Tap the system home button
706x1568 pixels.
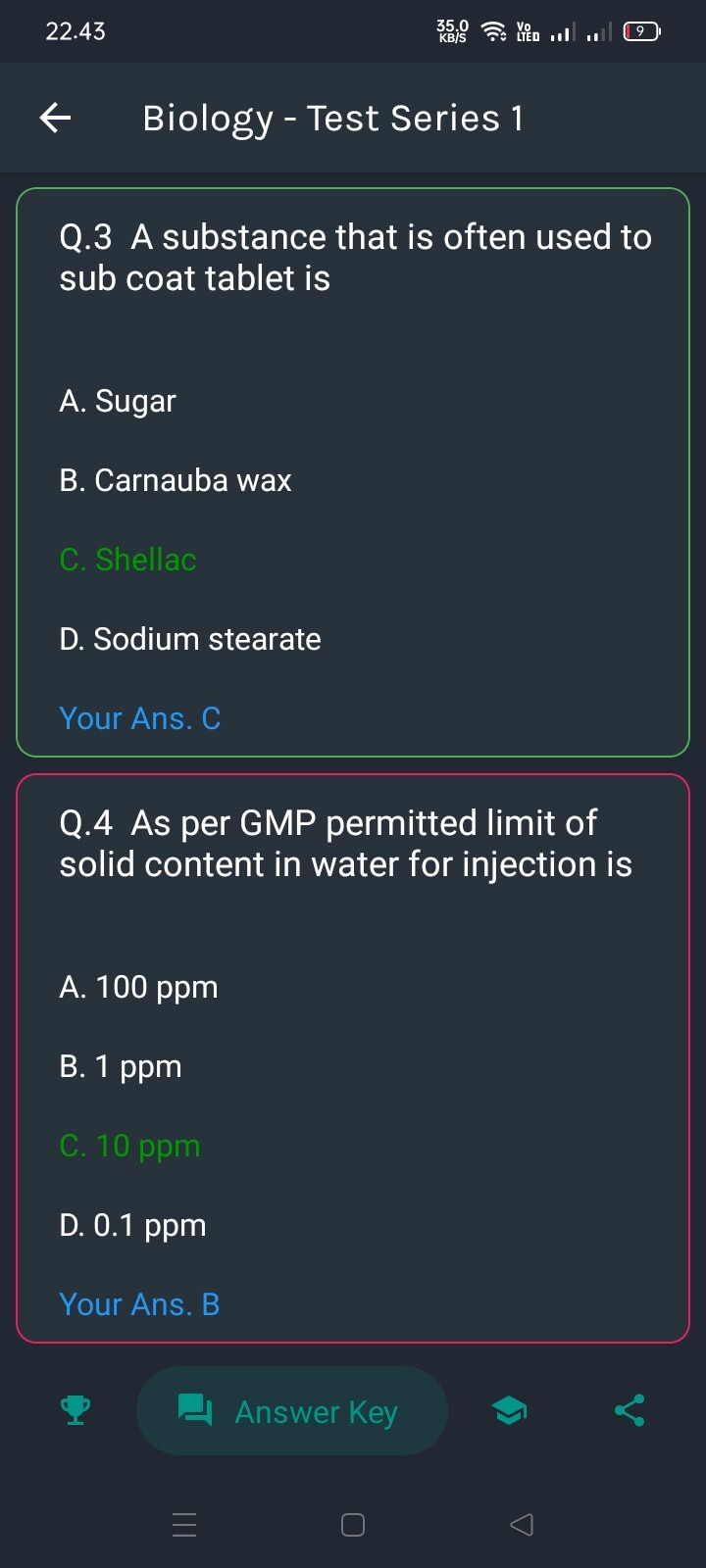pos(353,1525)
